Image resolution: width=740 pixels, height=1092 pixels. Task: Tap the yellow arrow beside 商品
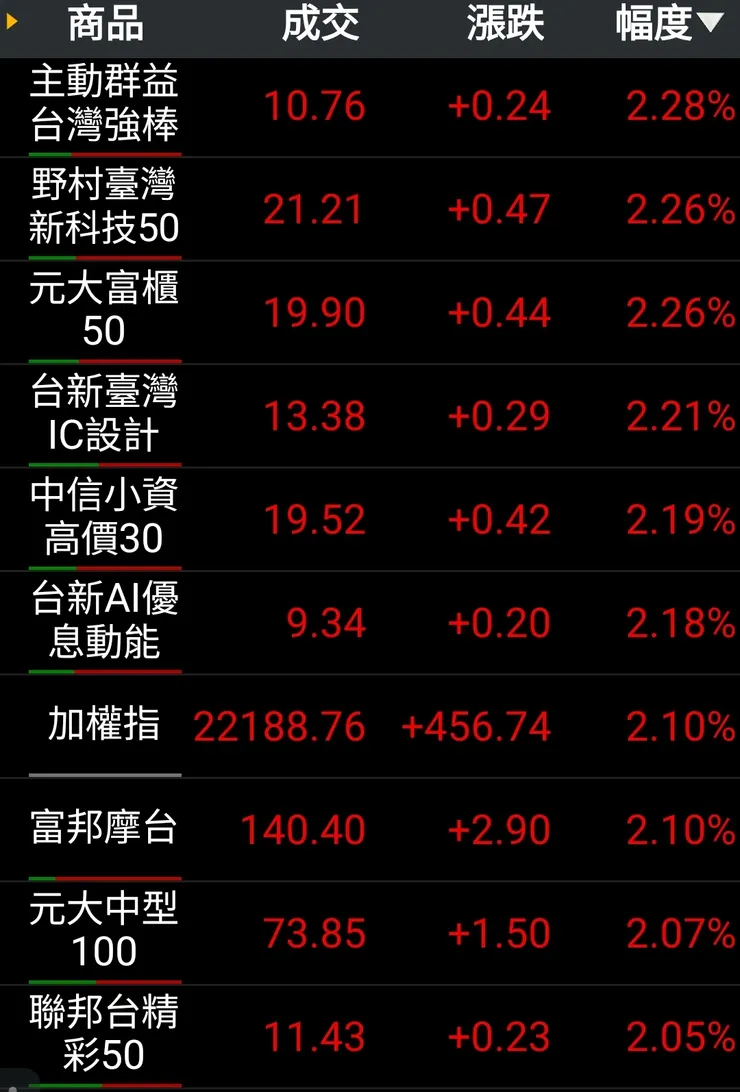coord(12,20)
